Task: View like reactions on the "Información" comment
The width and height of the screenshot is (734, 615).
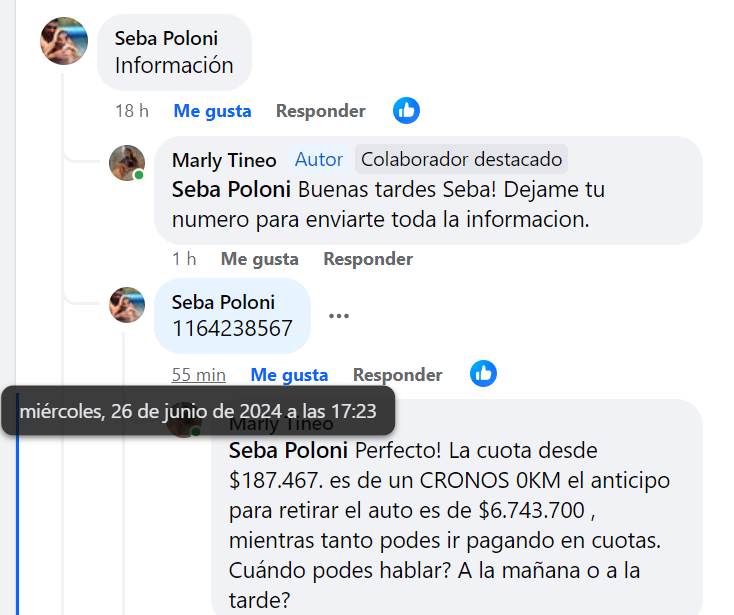Action: [406, 110]
